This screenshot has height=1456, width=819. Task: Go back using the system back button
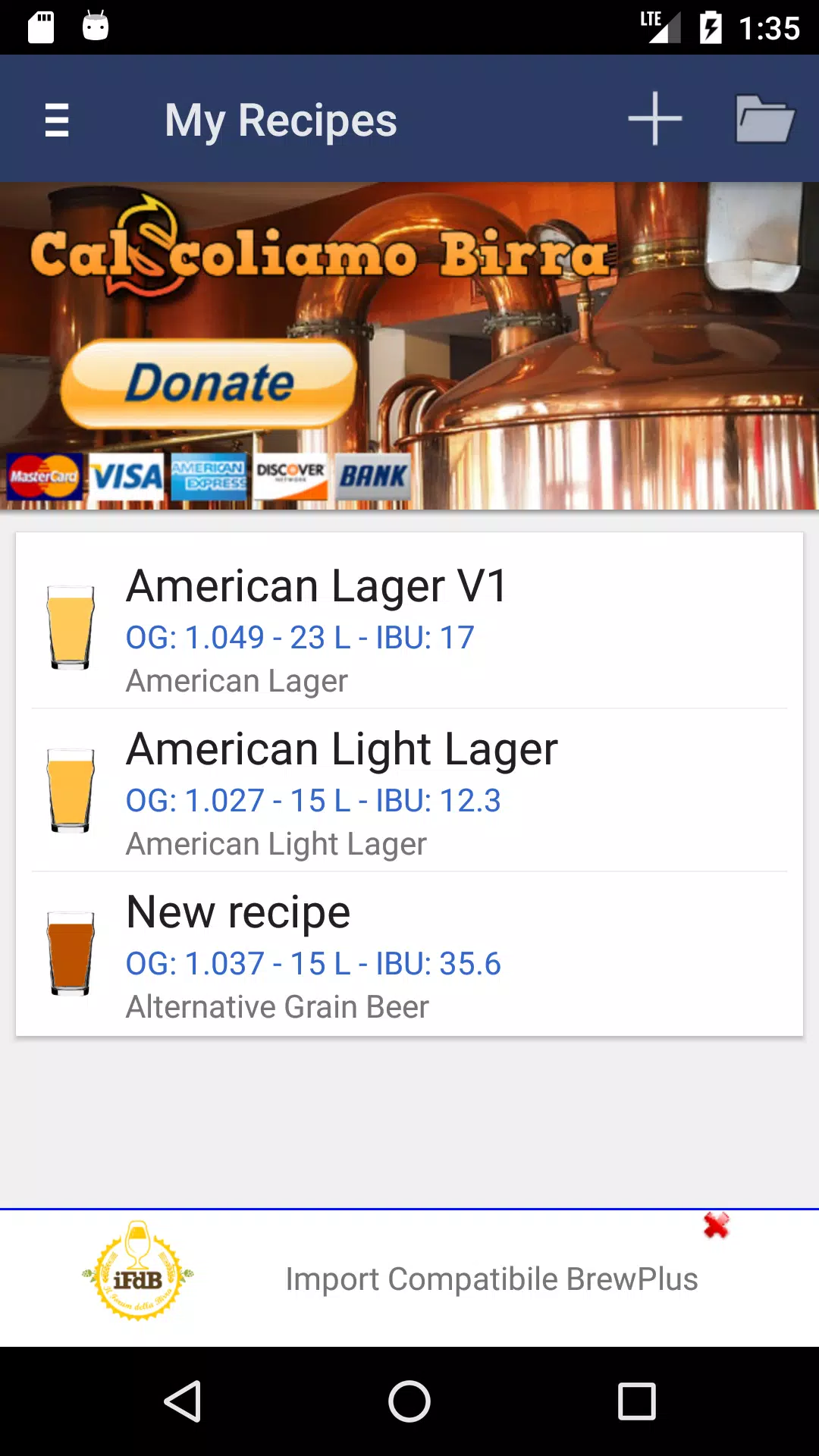[x=182, y=1401]
